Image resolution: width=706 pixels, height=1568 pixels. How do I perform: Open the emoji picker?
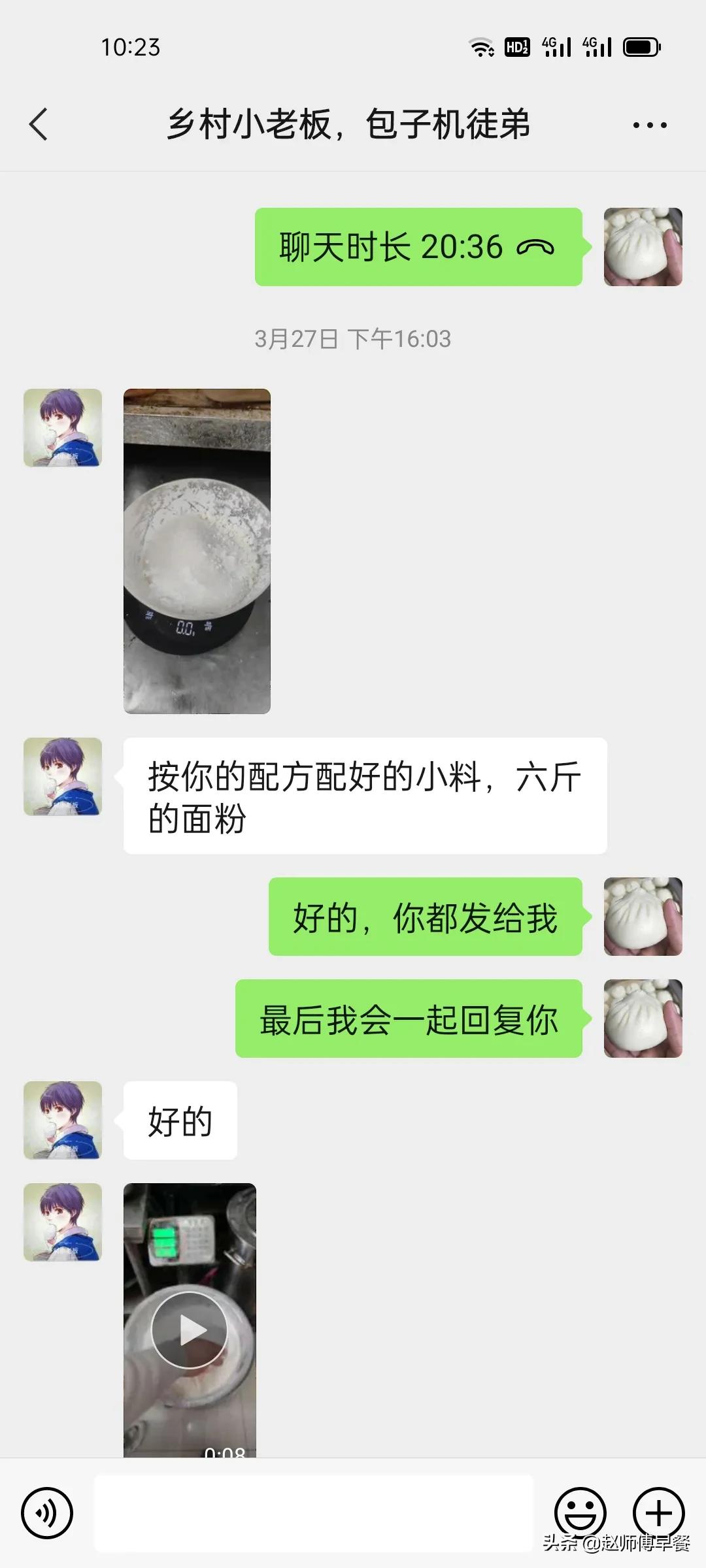[x=580, y=1512]
